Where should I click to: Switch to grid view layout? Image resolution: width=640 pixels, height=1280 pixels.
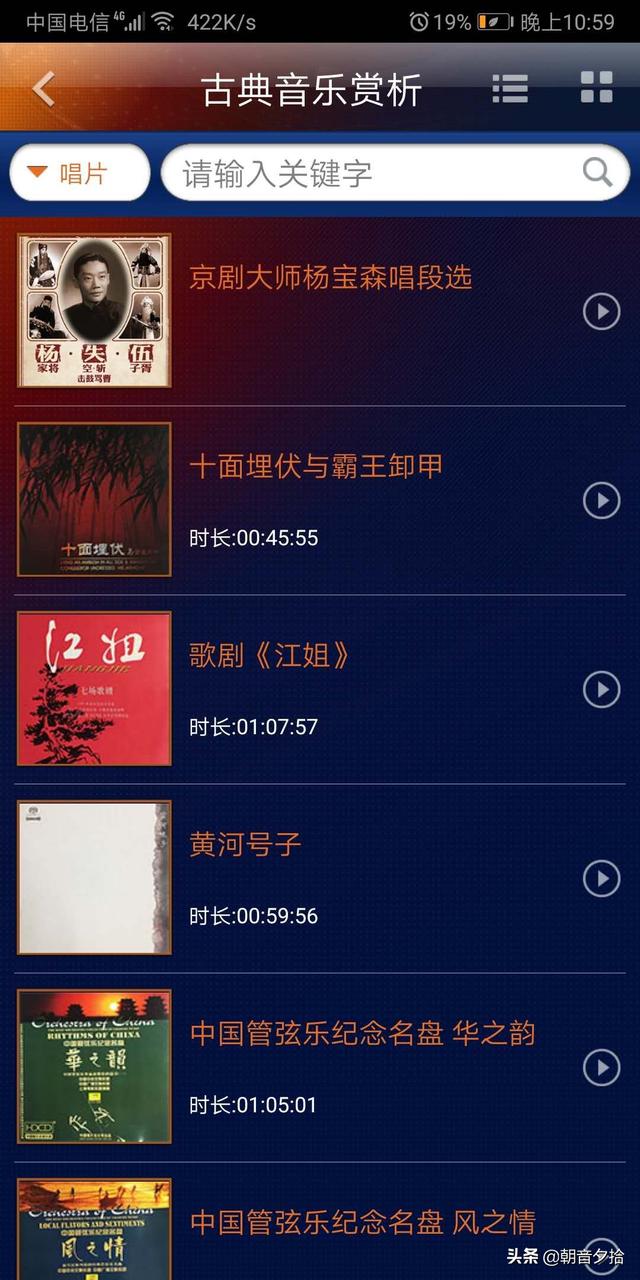[597, 88]
